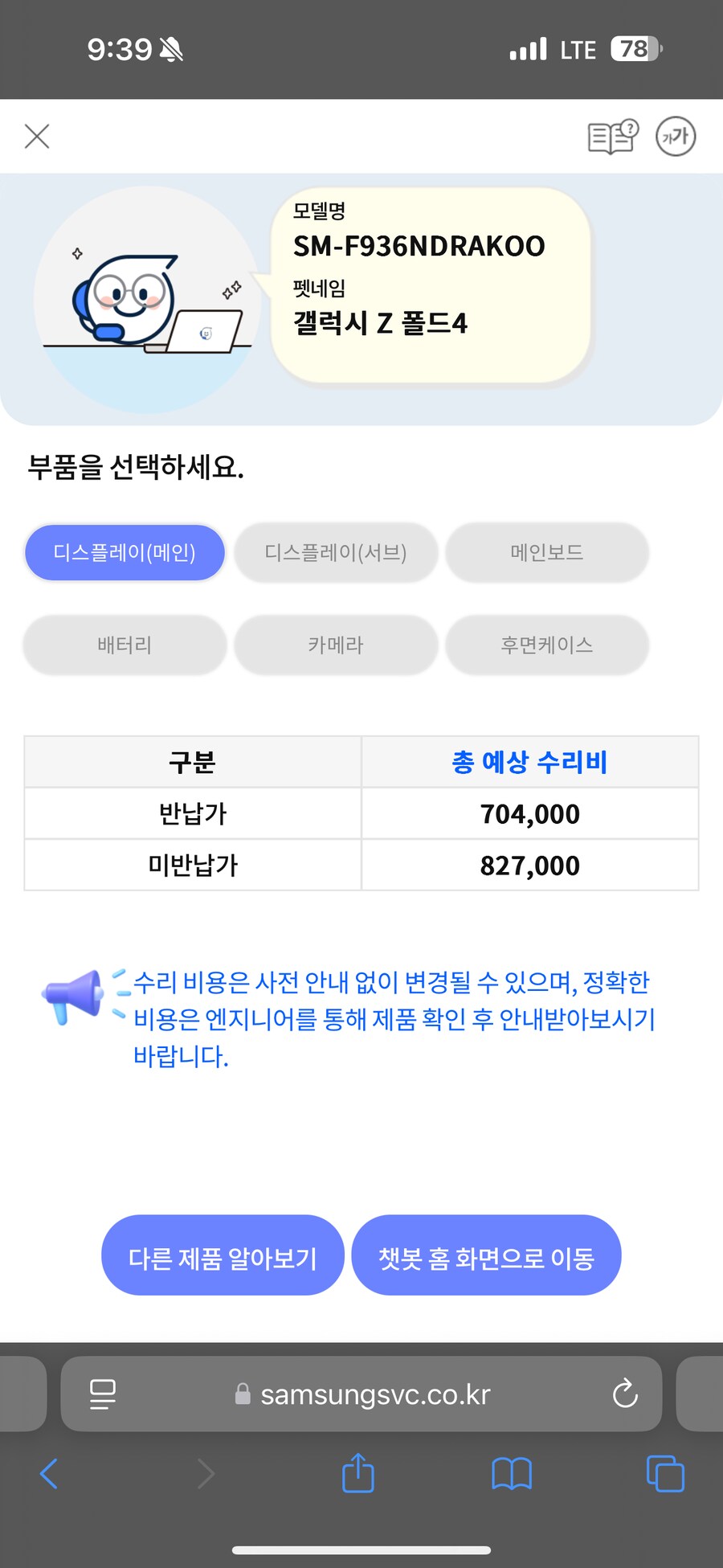Select the 후면케이스 part option
Screen dimensions: 723x1568
pyautogui.click(x=547, y=645)
